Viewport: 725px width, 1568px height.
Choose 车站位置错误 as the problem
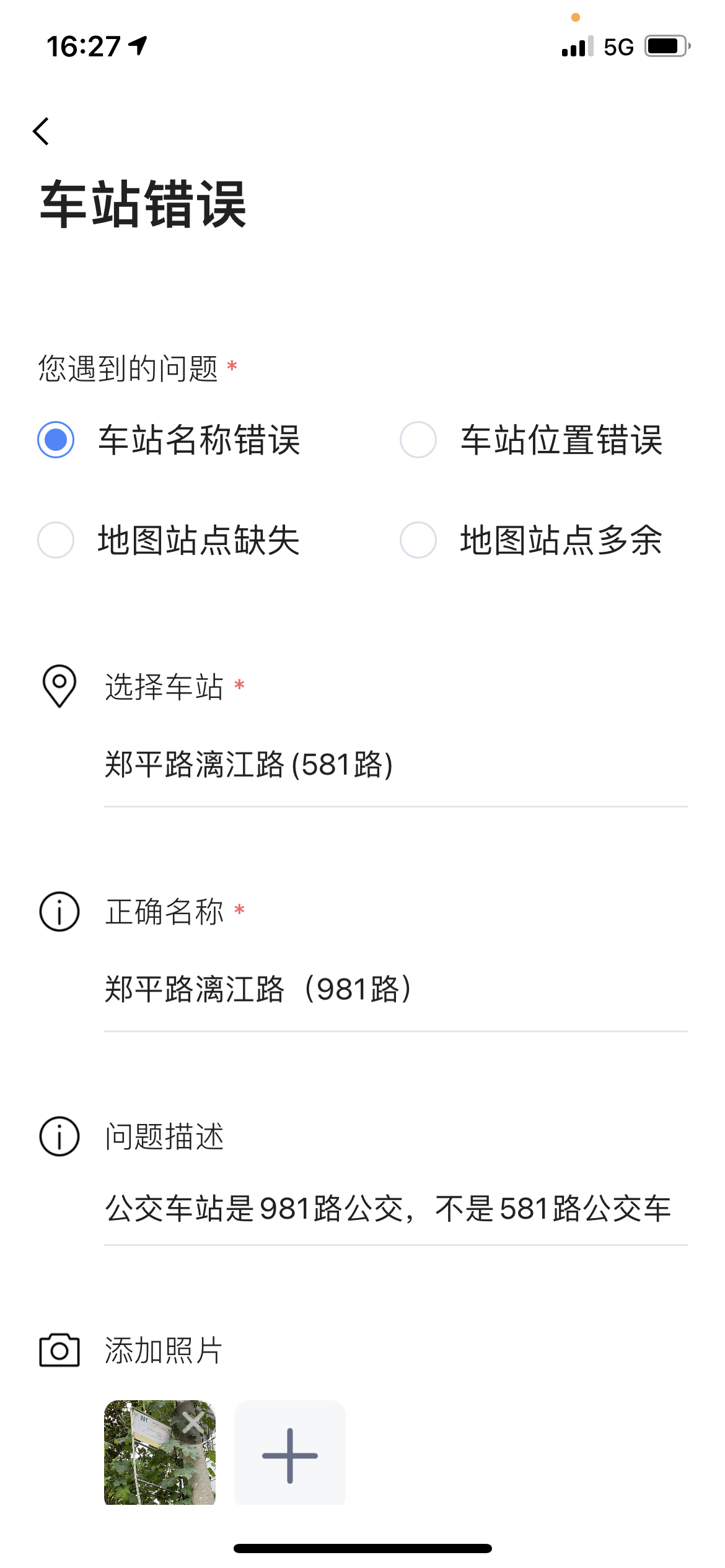coord(418,440)
